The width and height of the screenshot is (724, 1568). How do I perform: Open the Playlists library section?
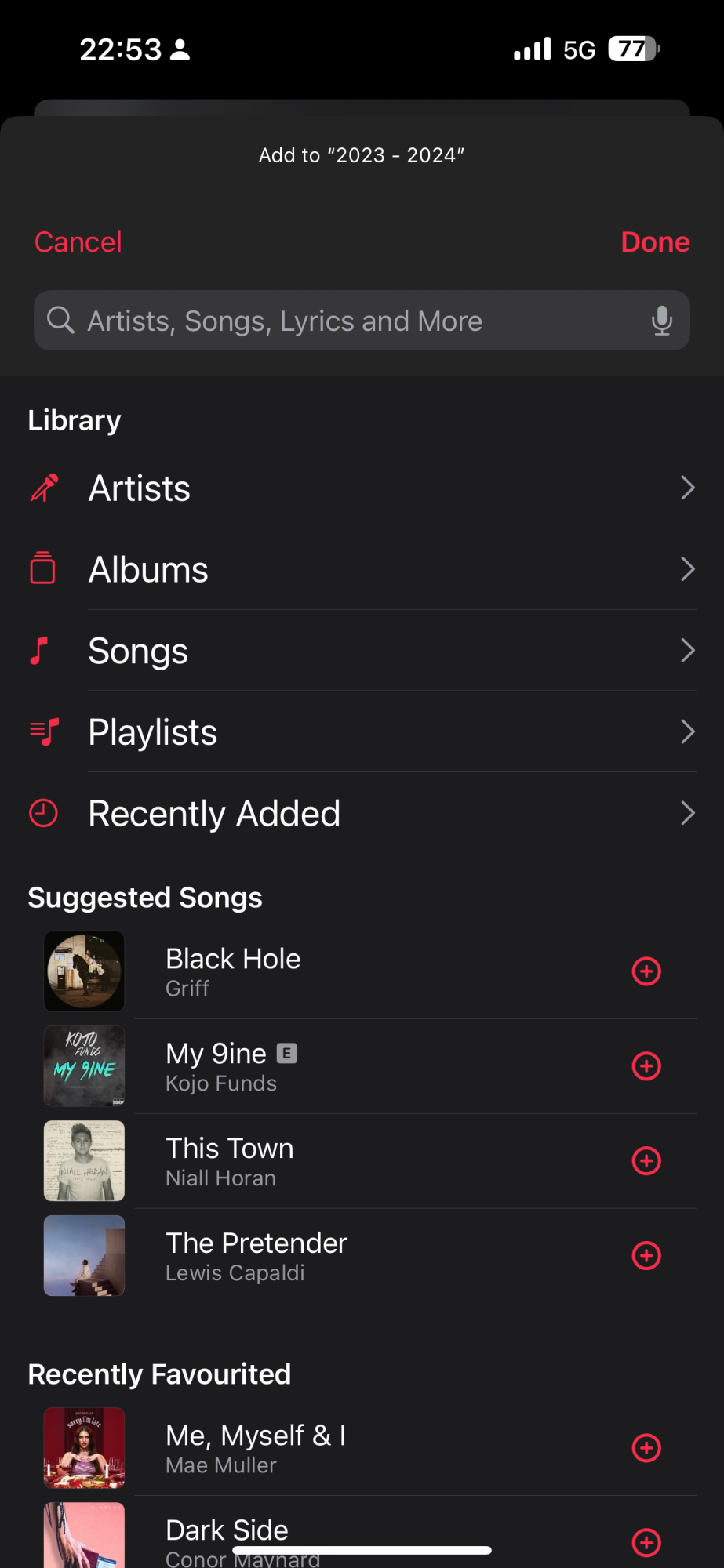(362, 732)
